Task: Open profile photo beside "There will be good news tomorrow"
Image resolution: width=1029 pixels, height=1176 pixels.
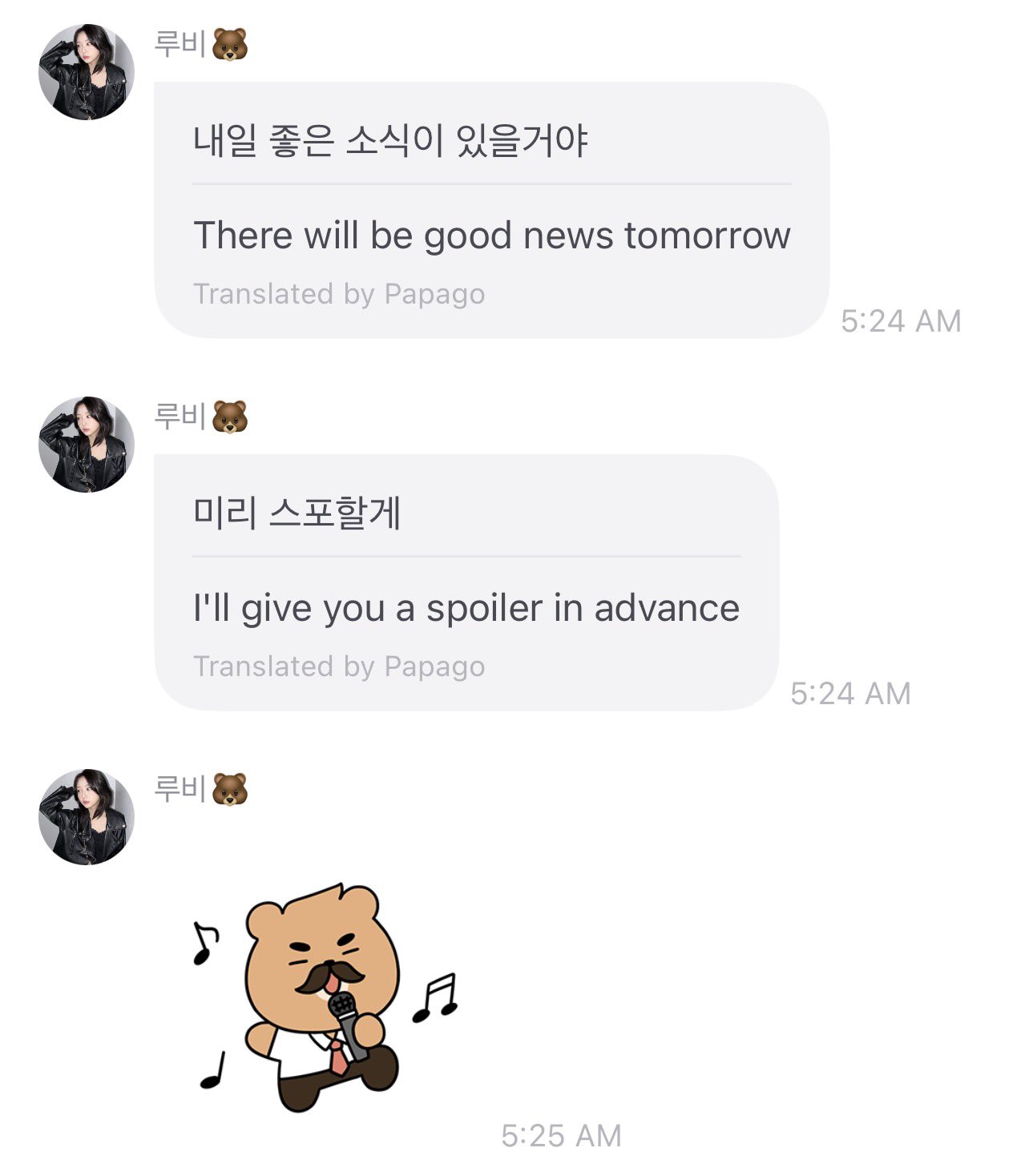Action: click(87, 72)
